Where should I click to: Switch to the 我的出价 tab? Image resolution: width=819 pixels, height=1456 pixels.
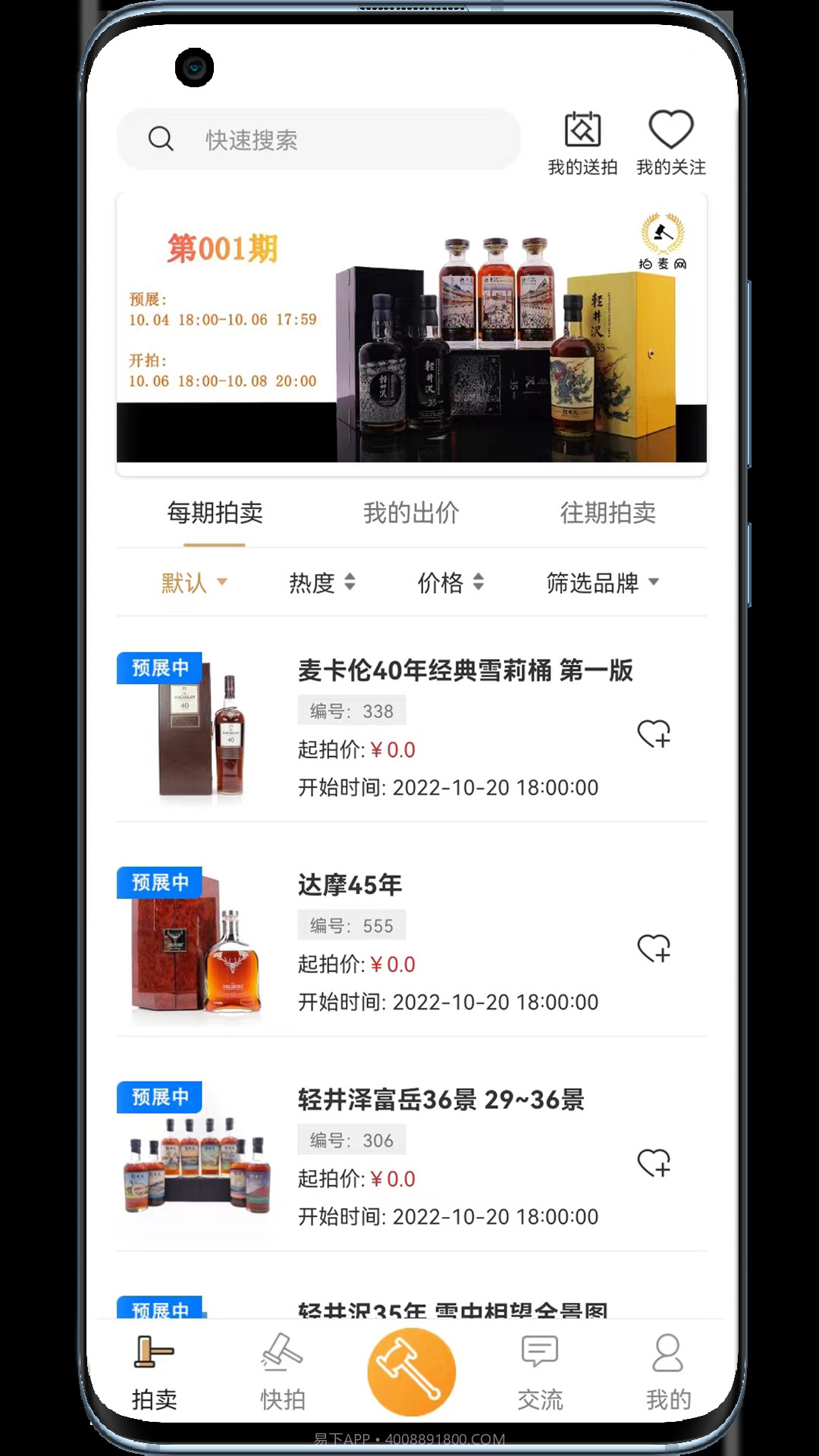tap(411, 513)
